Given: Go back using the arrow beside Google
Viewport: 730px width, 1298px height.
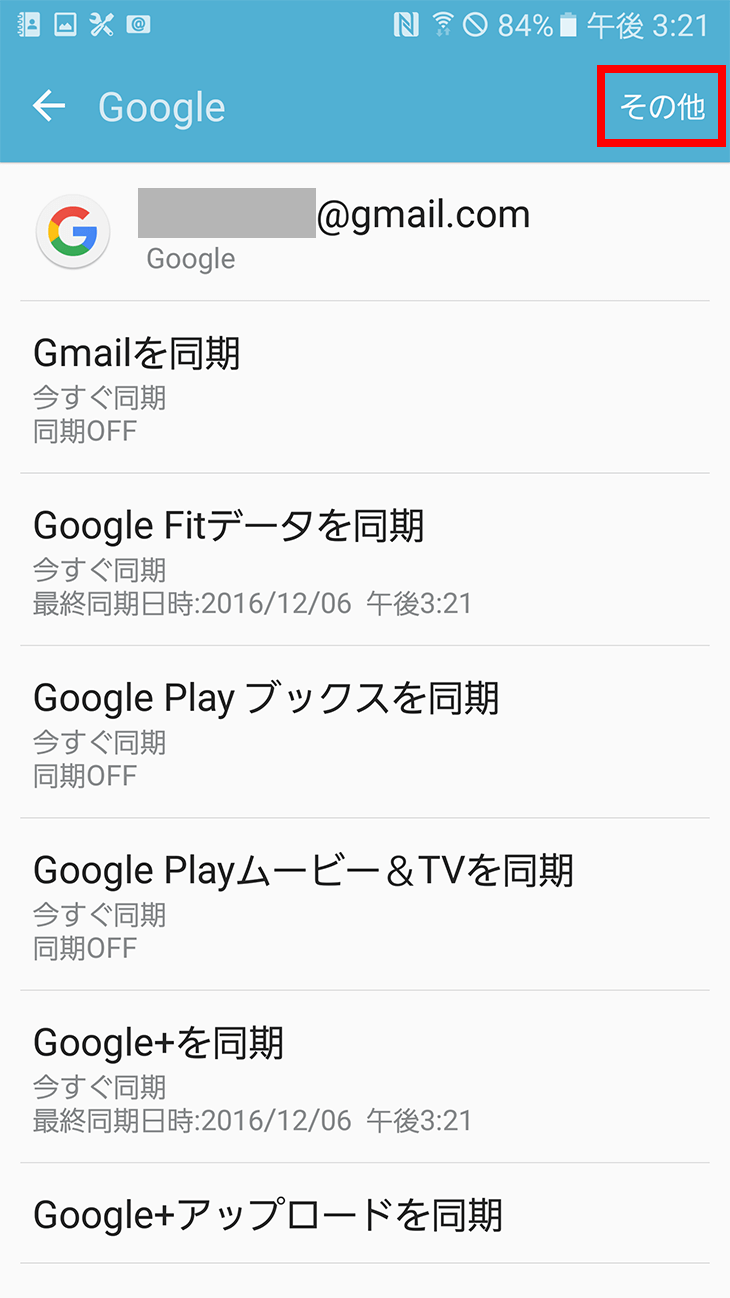Looking at the screenshot, I should [x=48, y=107].
